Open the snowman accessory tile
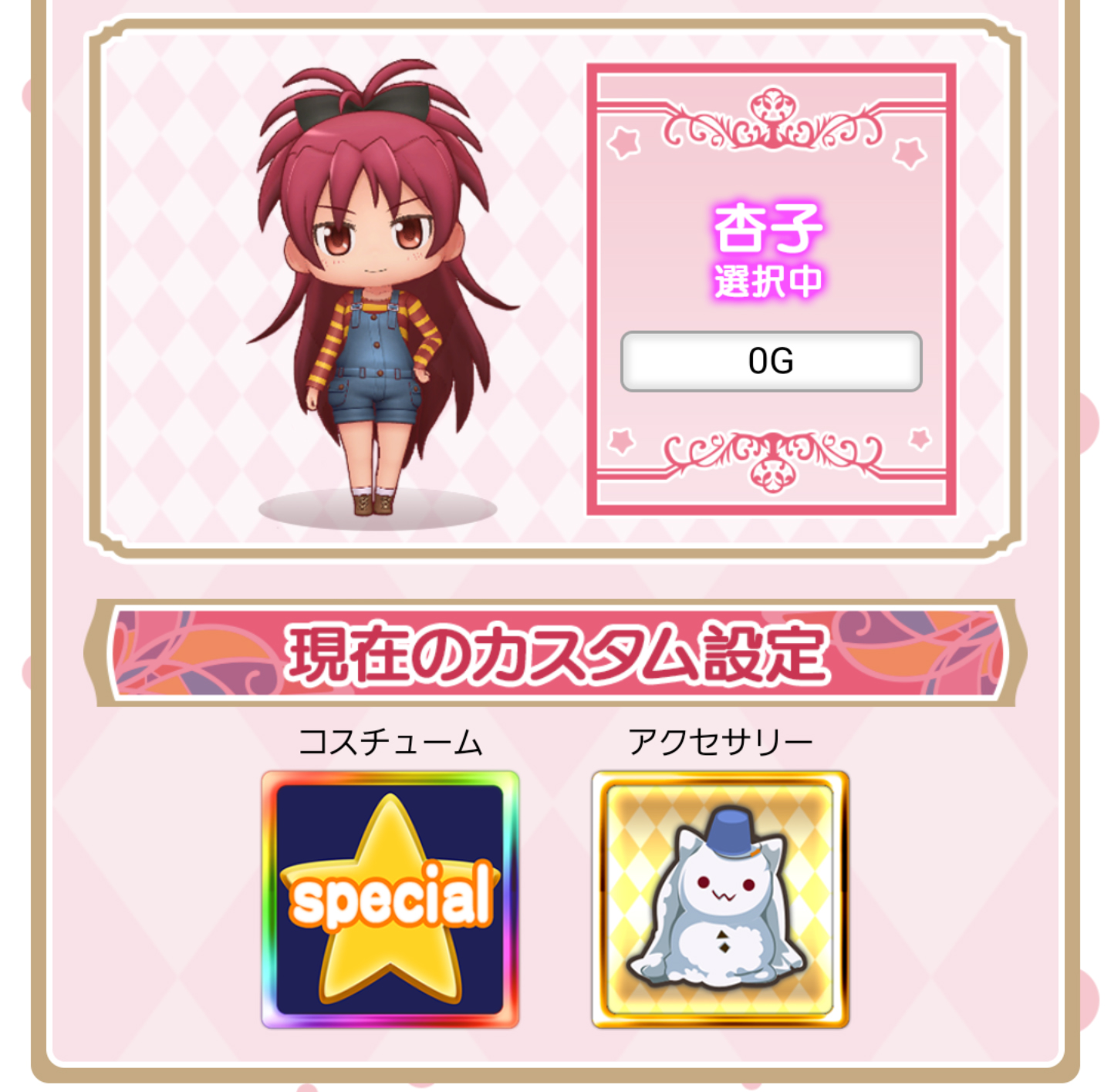The image size is (1111, 1092). (720, 899)
